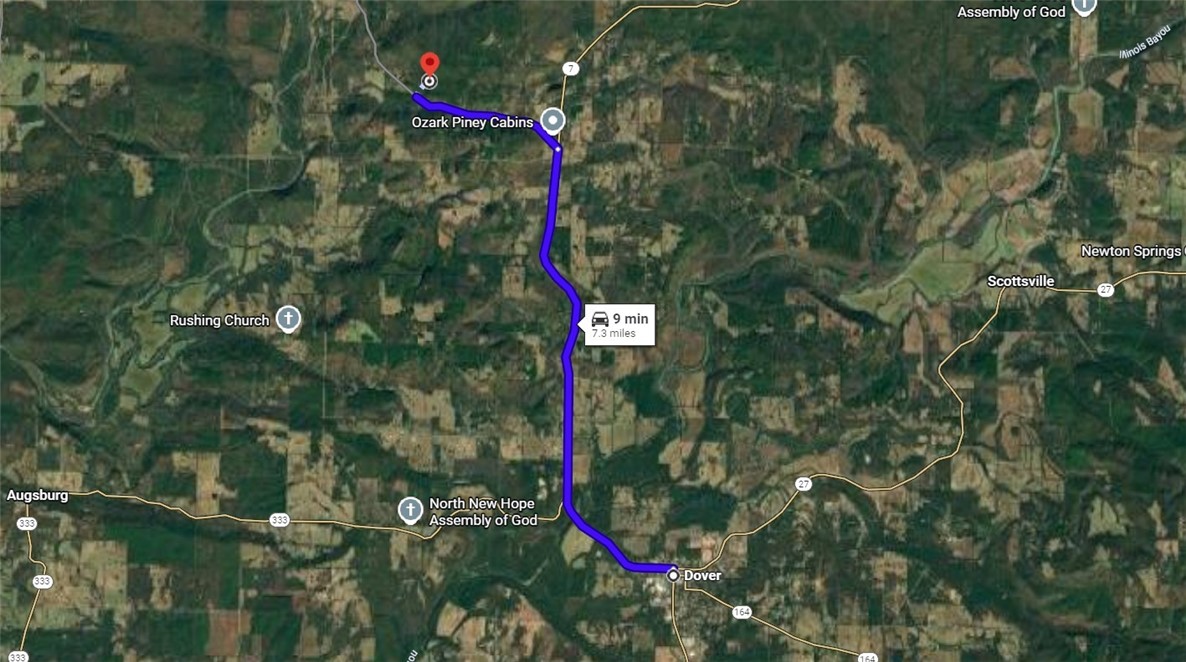Open the Ozark Piney Cabins marker
Screen dimensions: 1186x662
[x=552, y=121]
